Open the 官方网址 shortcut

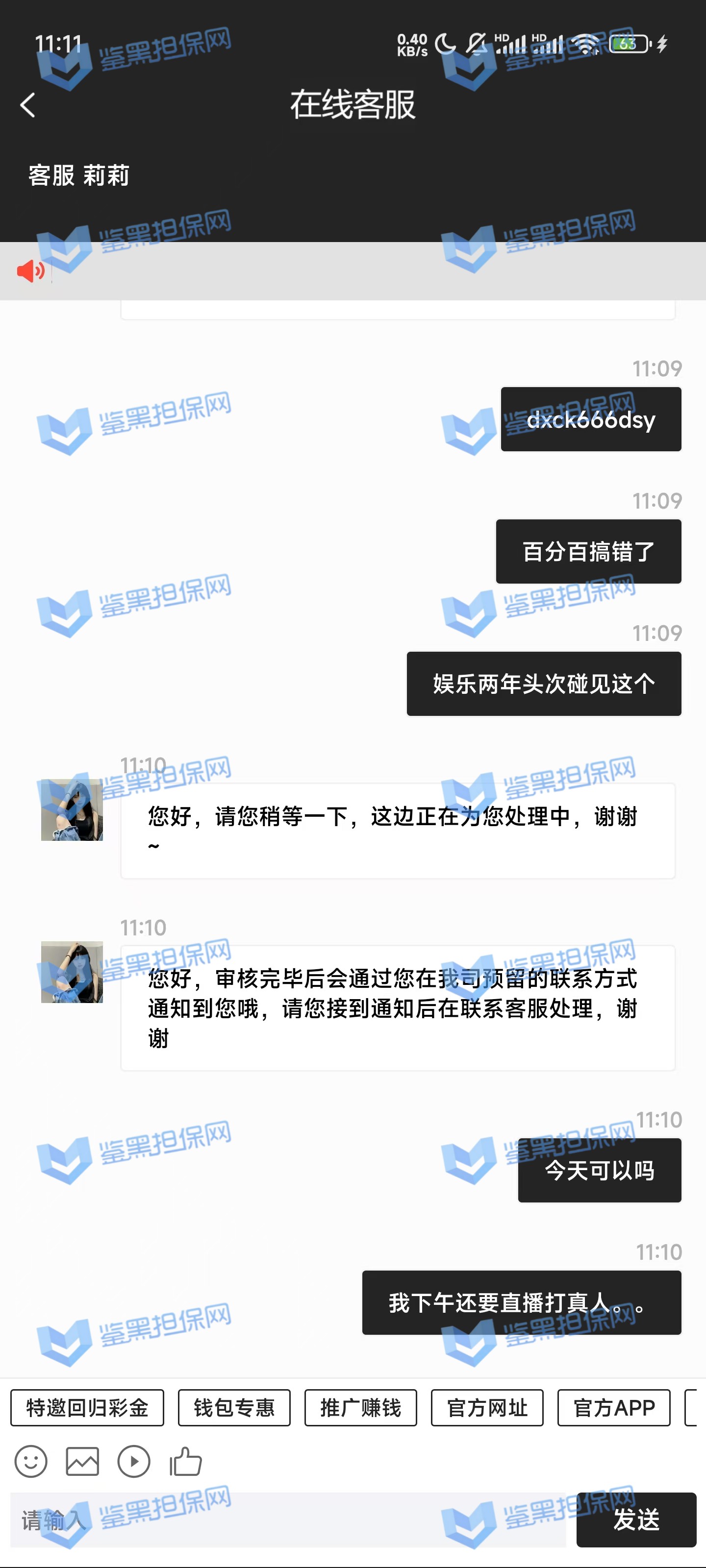(487, 1408)
